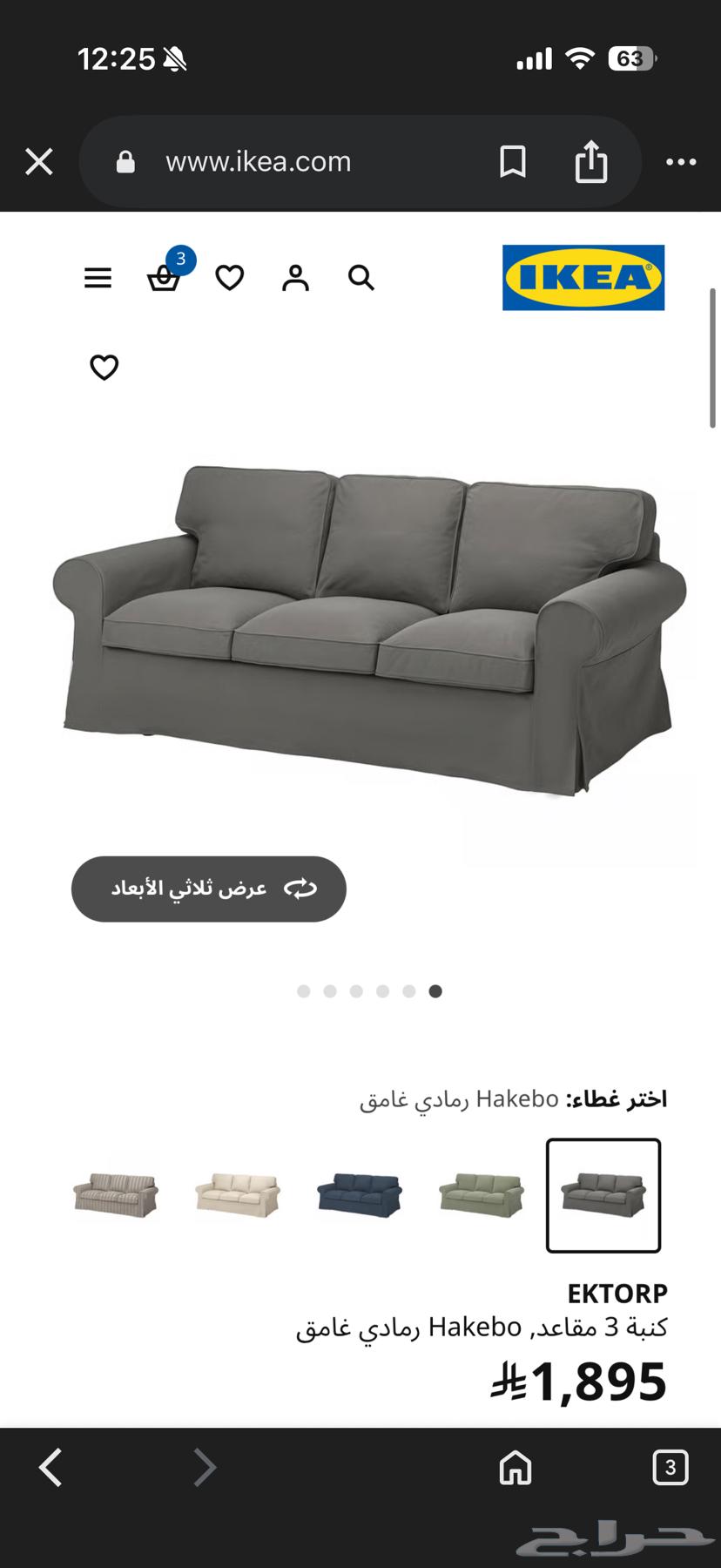The image size is (721, 1568).
Task: Open the IKEA search tool
Action: pos(360,278)
